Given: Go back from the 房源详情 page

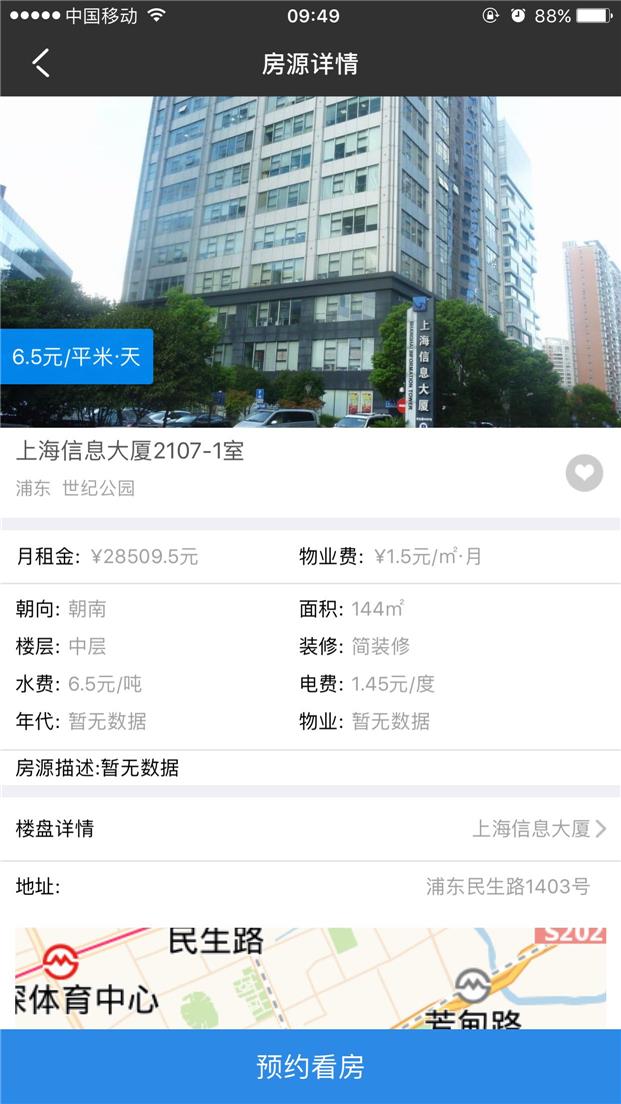Looking at the screenshot, I should coord(40,64).
